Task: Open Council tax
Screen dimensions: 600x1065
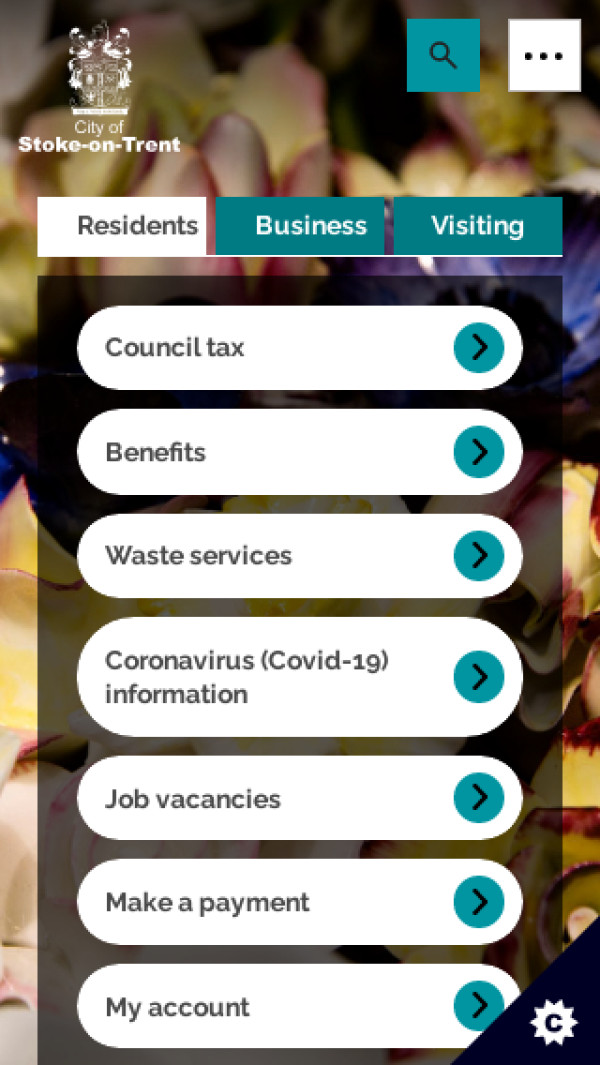Action: pos(299,348)
